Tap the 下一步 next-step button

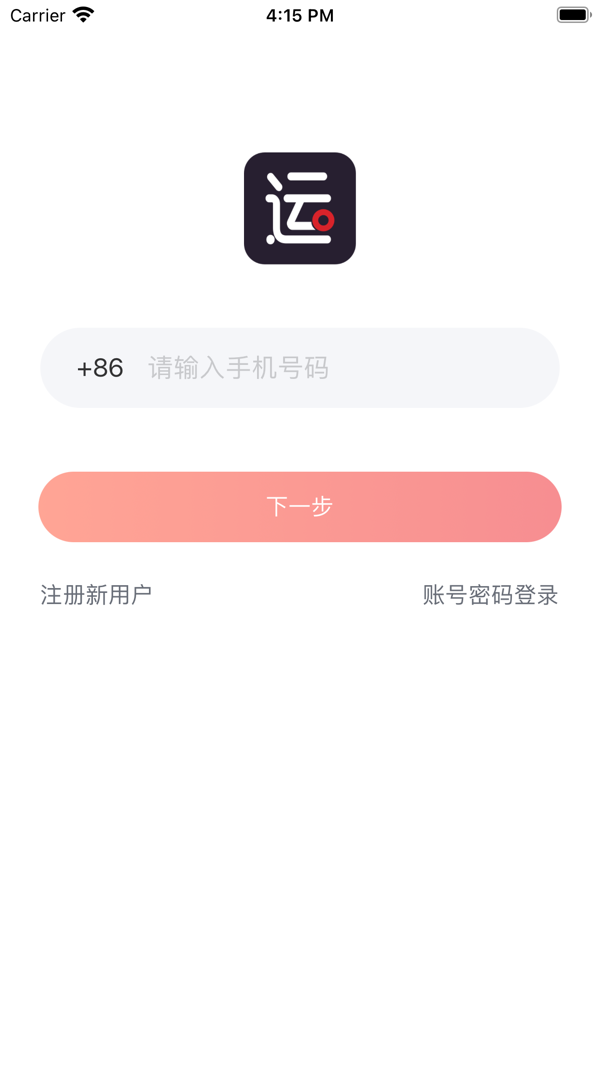point(300,507)
